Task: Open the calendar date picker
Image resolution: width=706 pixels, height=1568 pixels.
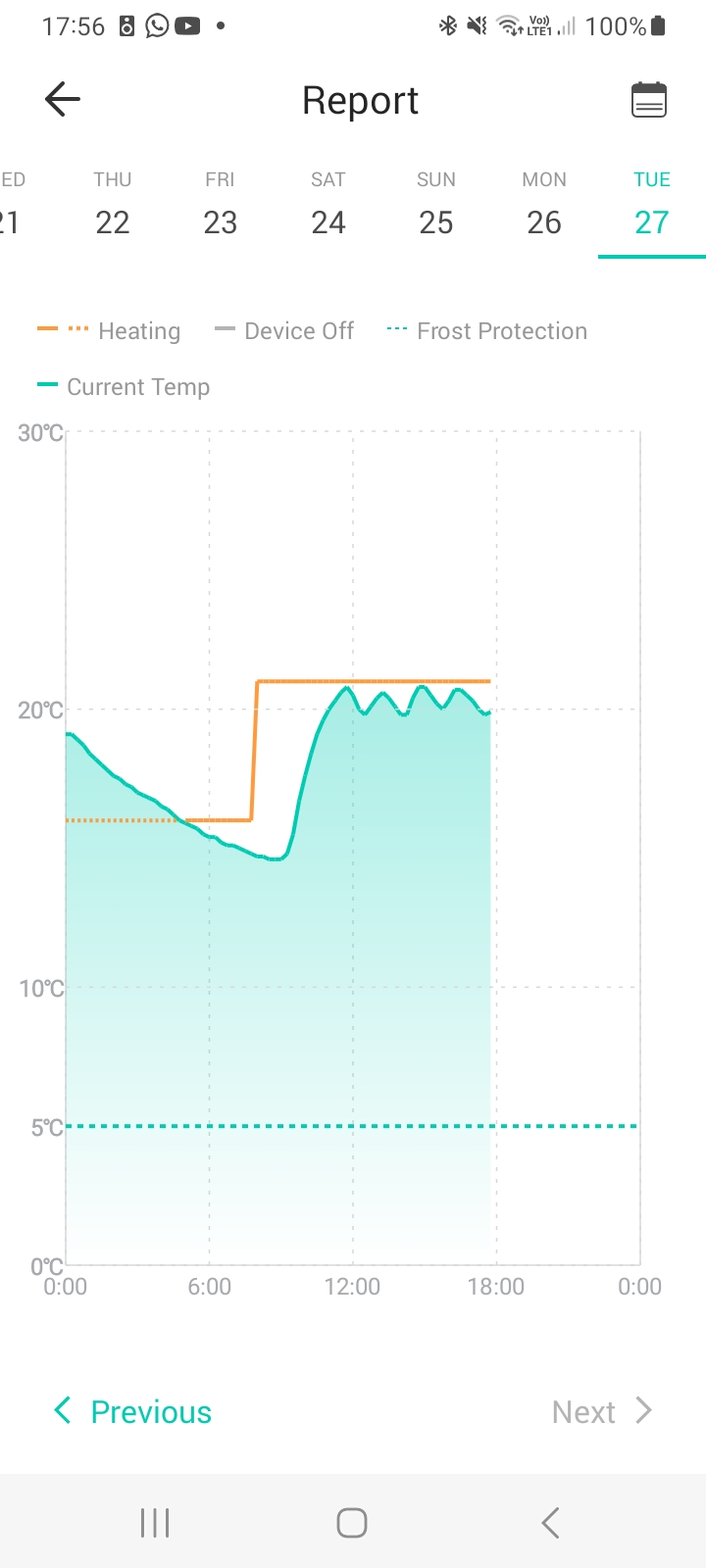Action: point(648,100)
